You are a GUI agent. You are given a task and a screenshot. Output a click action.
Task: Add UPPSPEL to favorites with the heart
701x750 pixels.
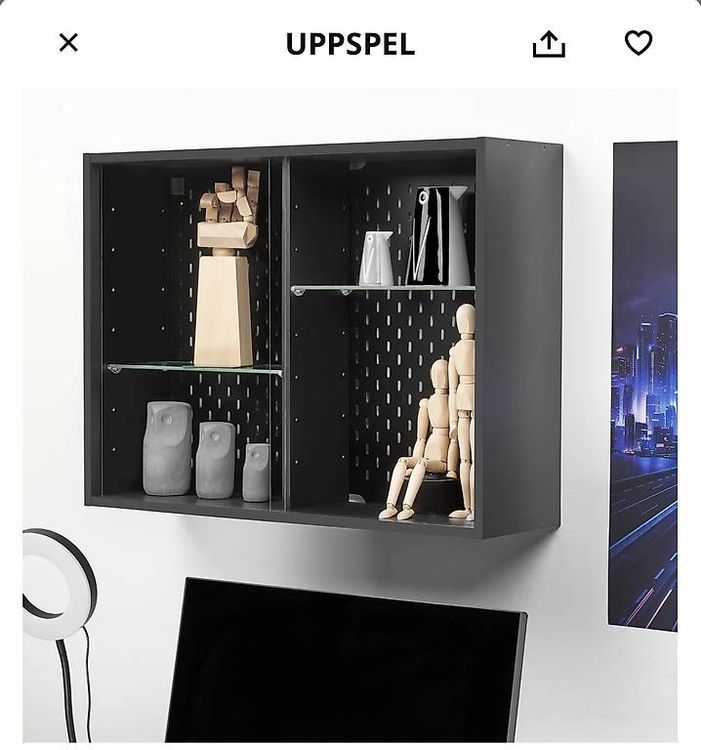coord(638,43)
